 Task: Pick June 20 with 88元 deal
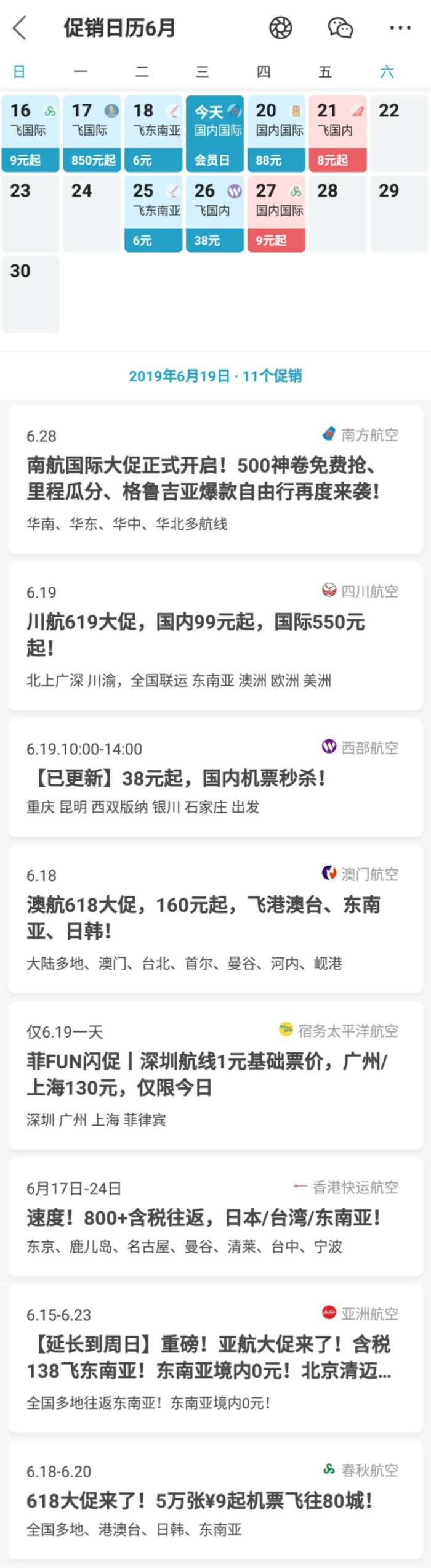276,134
